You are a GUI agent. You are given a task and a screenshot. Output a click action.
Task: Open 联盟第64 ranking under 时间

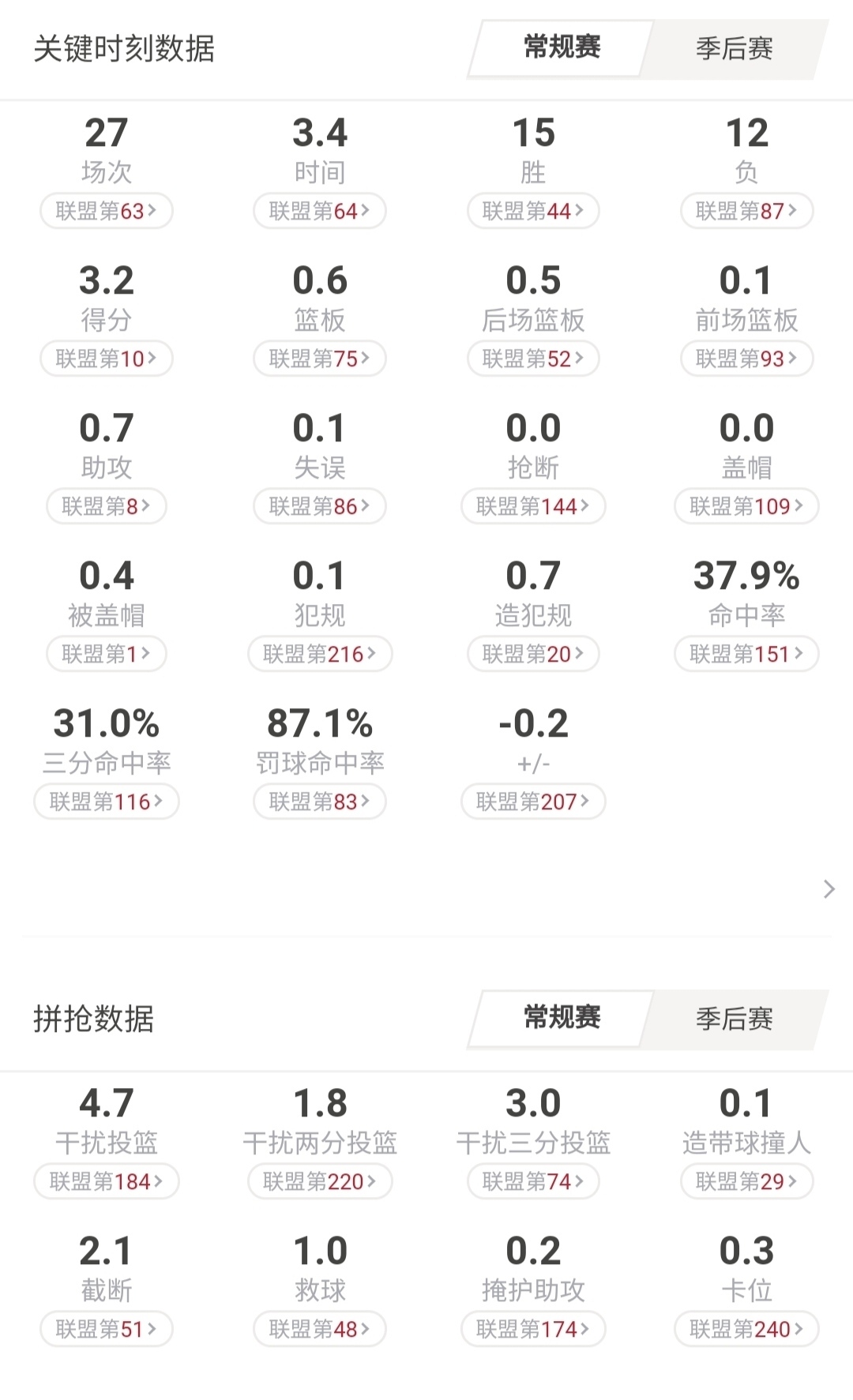[320, 211]
